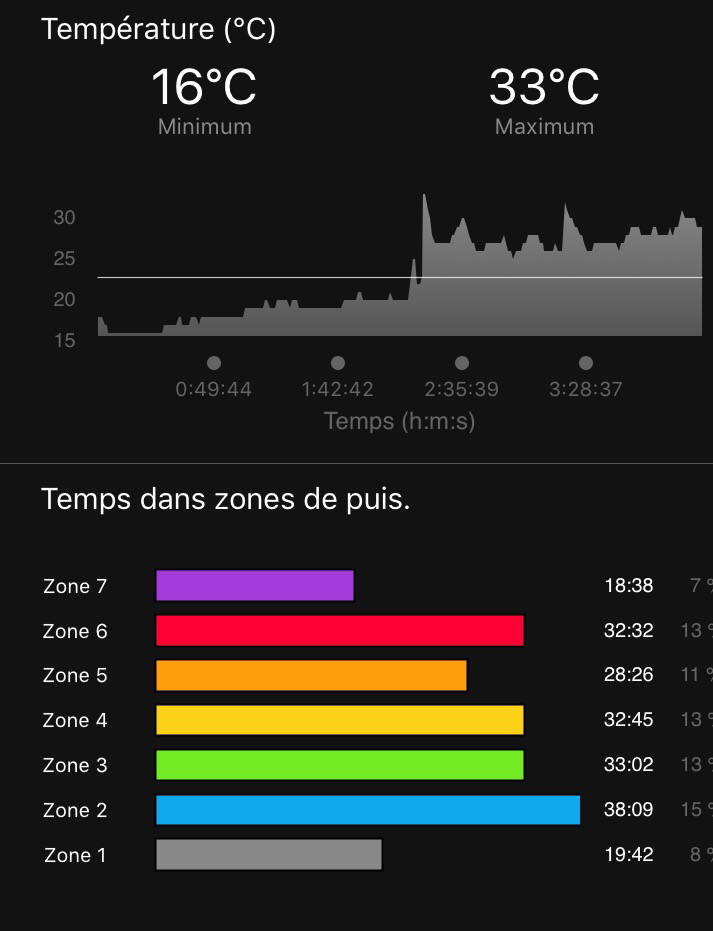Open the Température chart in expanded view
Viewport: 713px width, 931px height.
[x=400, y=270]
